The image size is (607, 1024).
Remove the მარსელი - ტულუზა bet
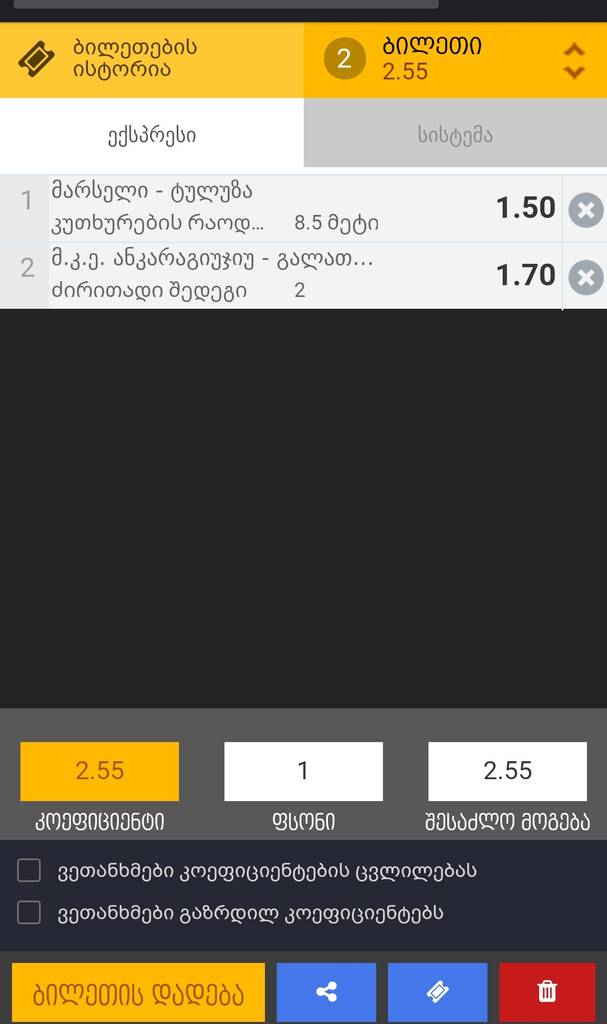(x=586, y=210)
